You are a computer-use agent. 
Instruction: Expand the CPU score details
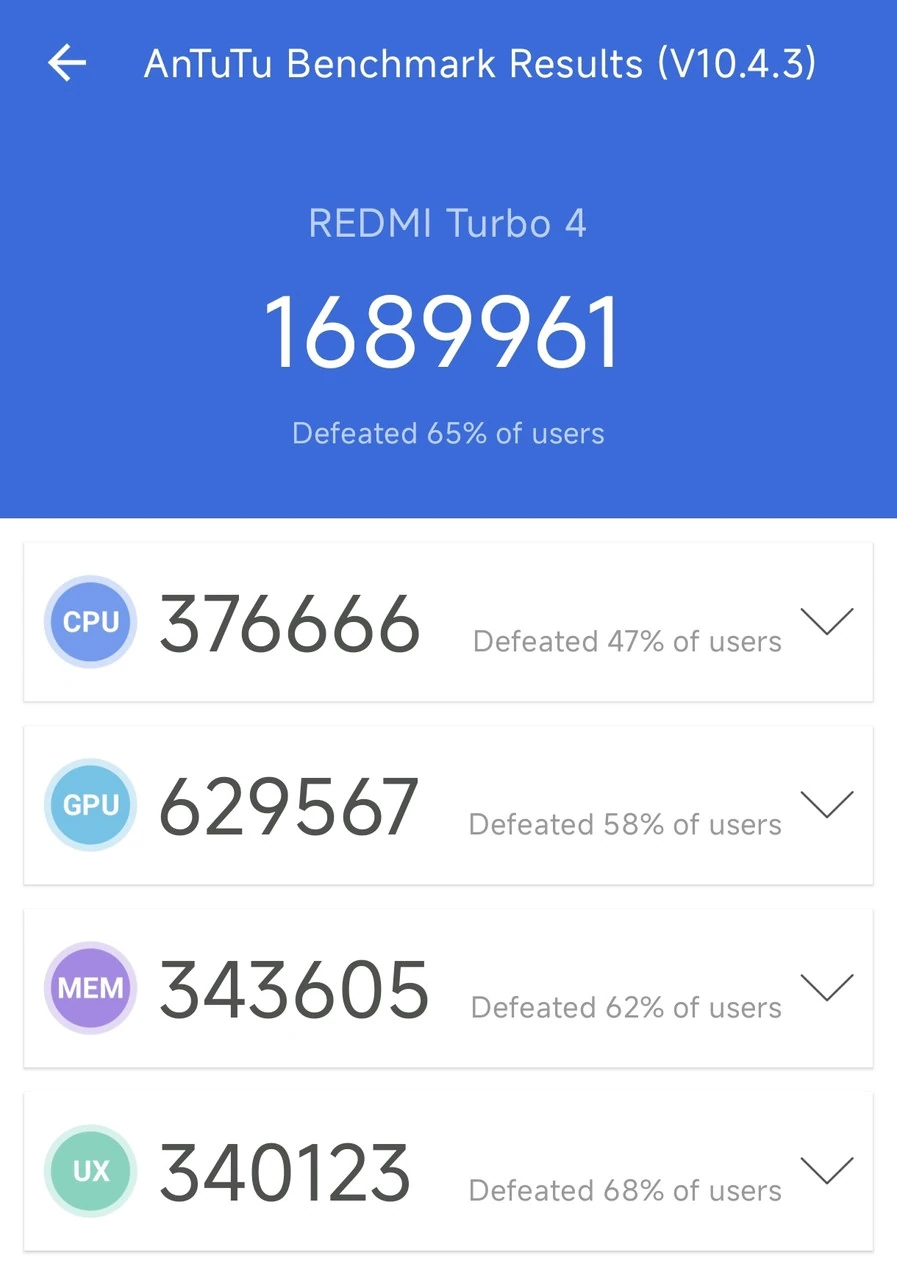pos(827,621)
